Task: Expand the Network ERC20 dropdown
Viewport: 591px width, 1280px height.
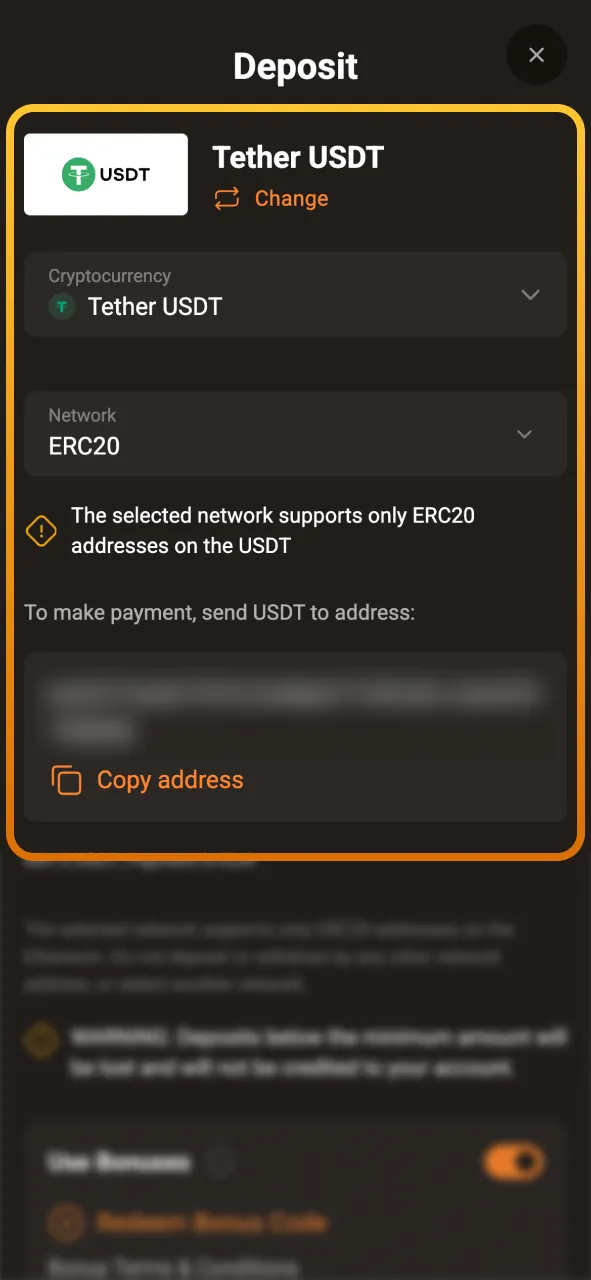Action: [x=295, y=434]
